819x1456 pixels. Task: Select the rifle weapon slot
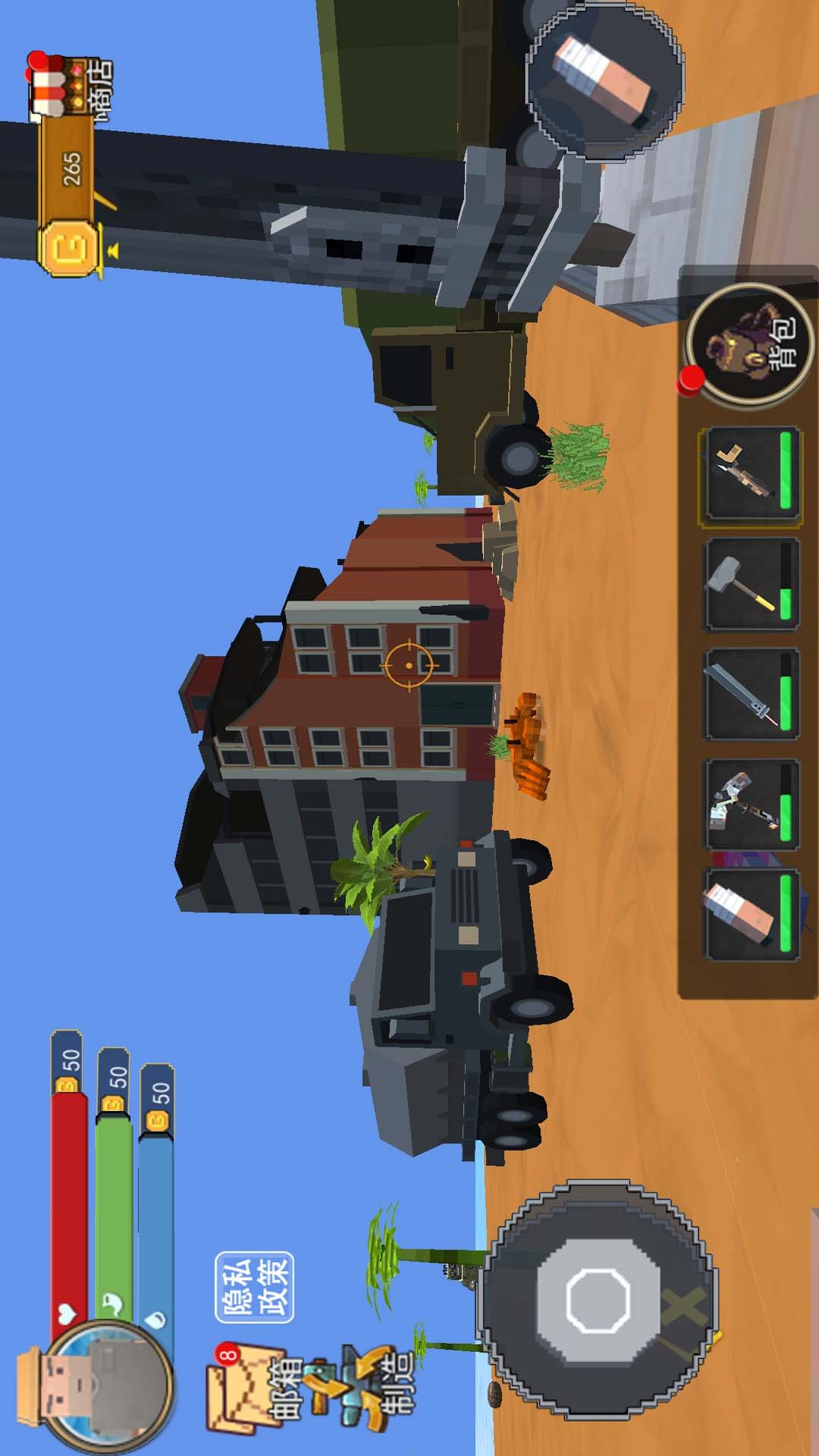point(751,475)
